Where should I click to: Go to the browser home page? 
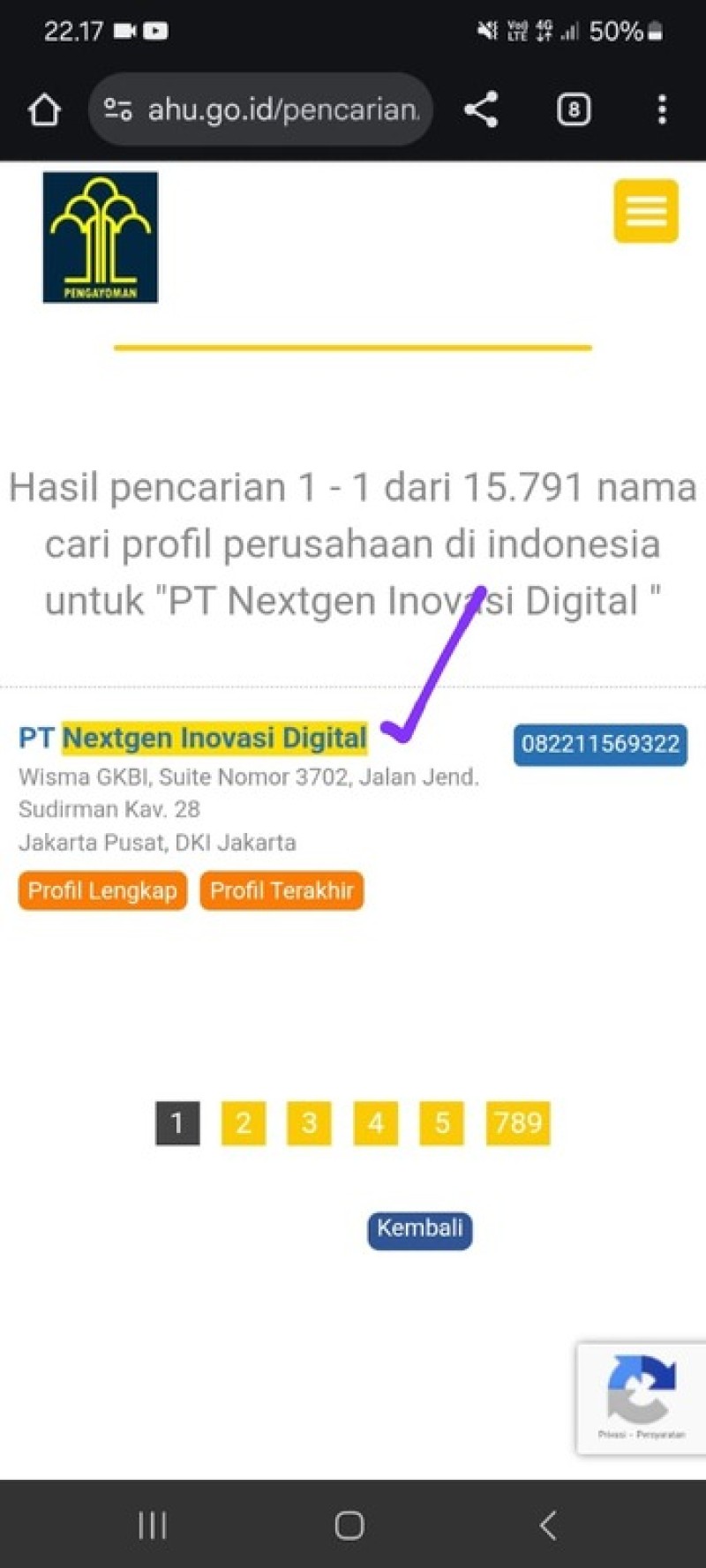point(44,110)
